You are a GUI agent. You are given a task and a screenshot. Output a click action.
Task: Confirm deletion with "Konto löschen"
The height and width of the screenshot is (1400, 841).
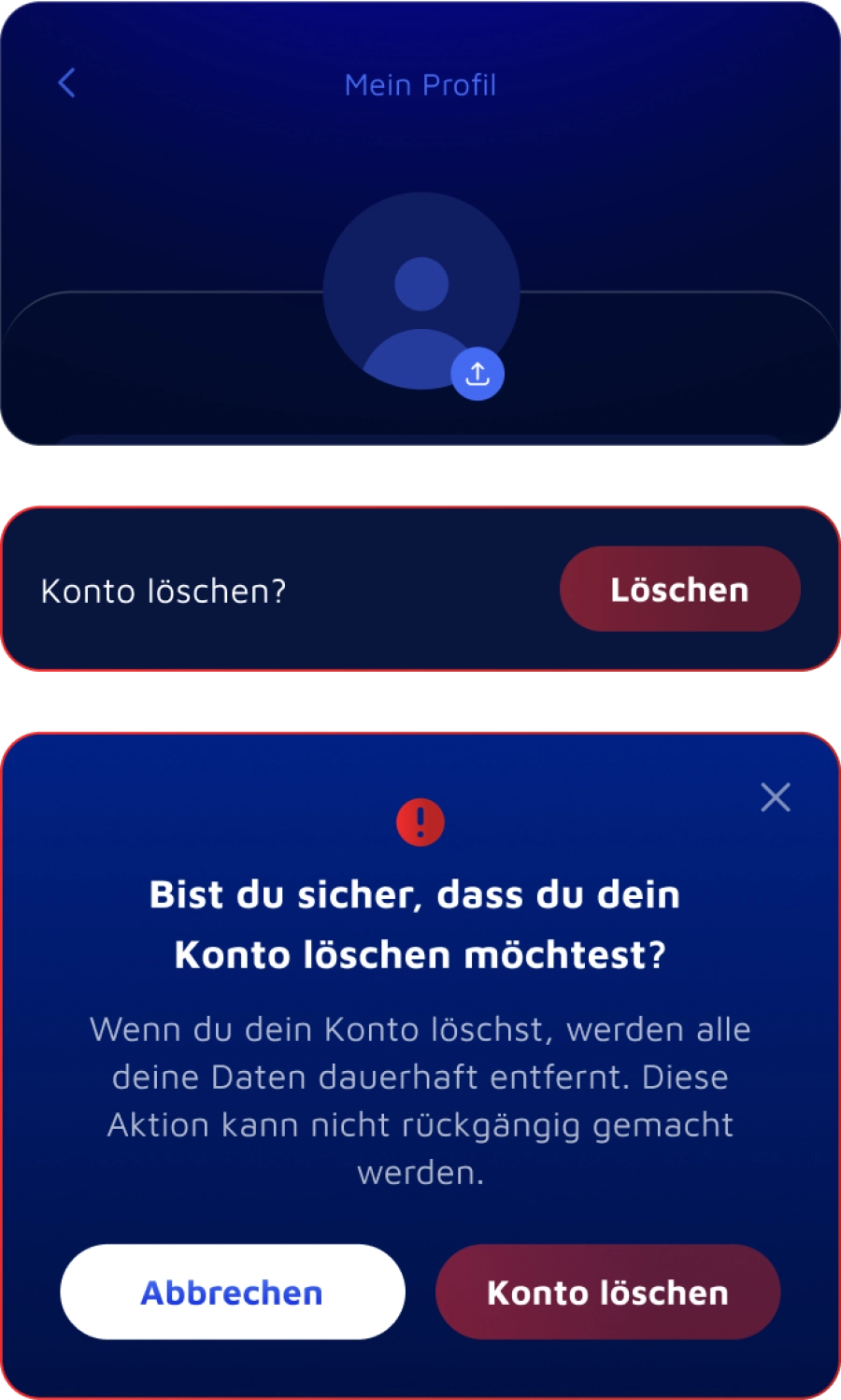(x=606, y=1292)
